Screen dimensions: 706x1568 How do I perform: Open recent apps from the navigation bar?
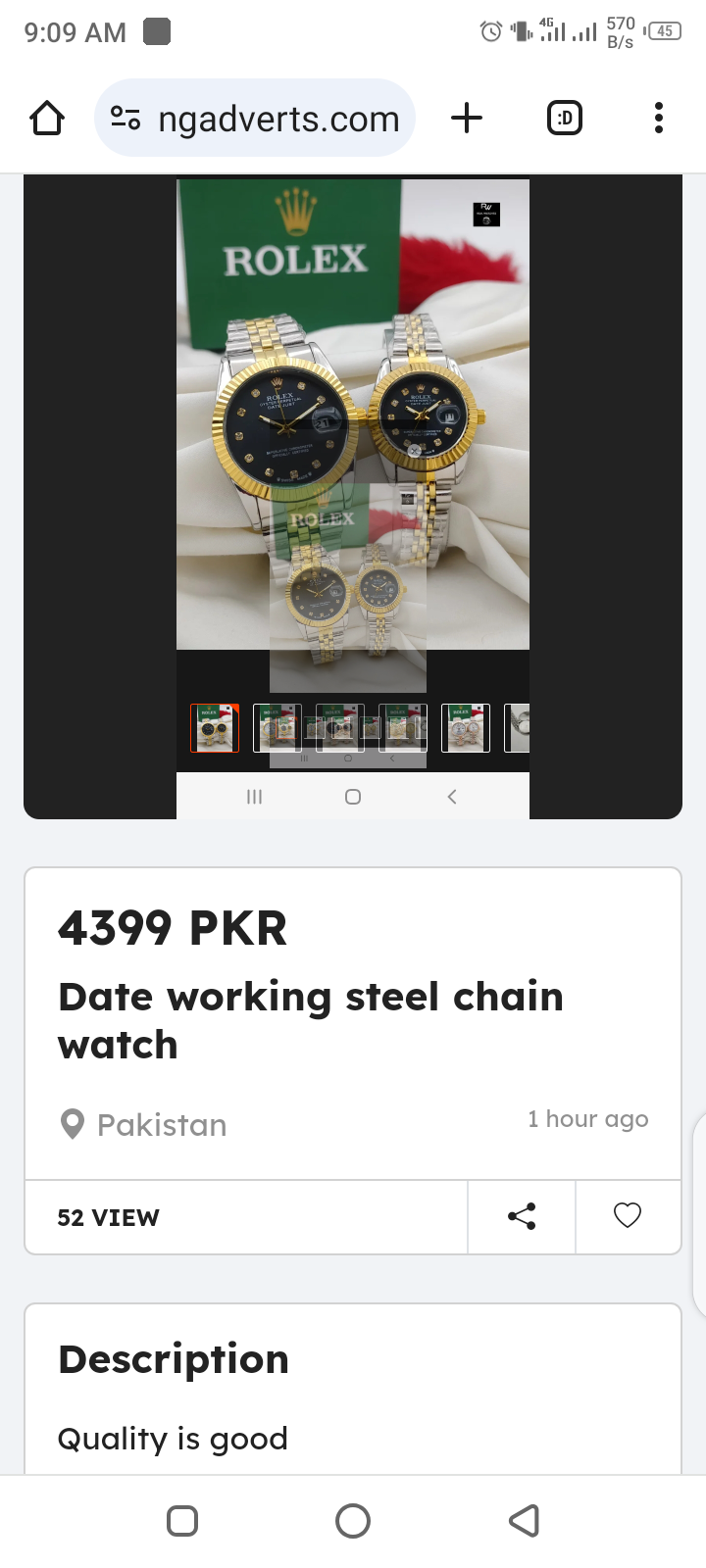pos(182,1521)
